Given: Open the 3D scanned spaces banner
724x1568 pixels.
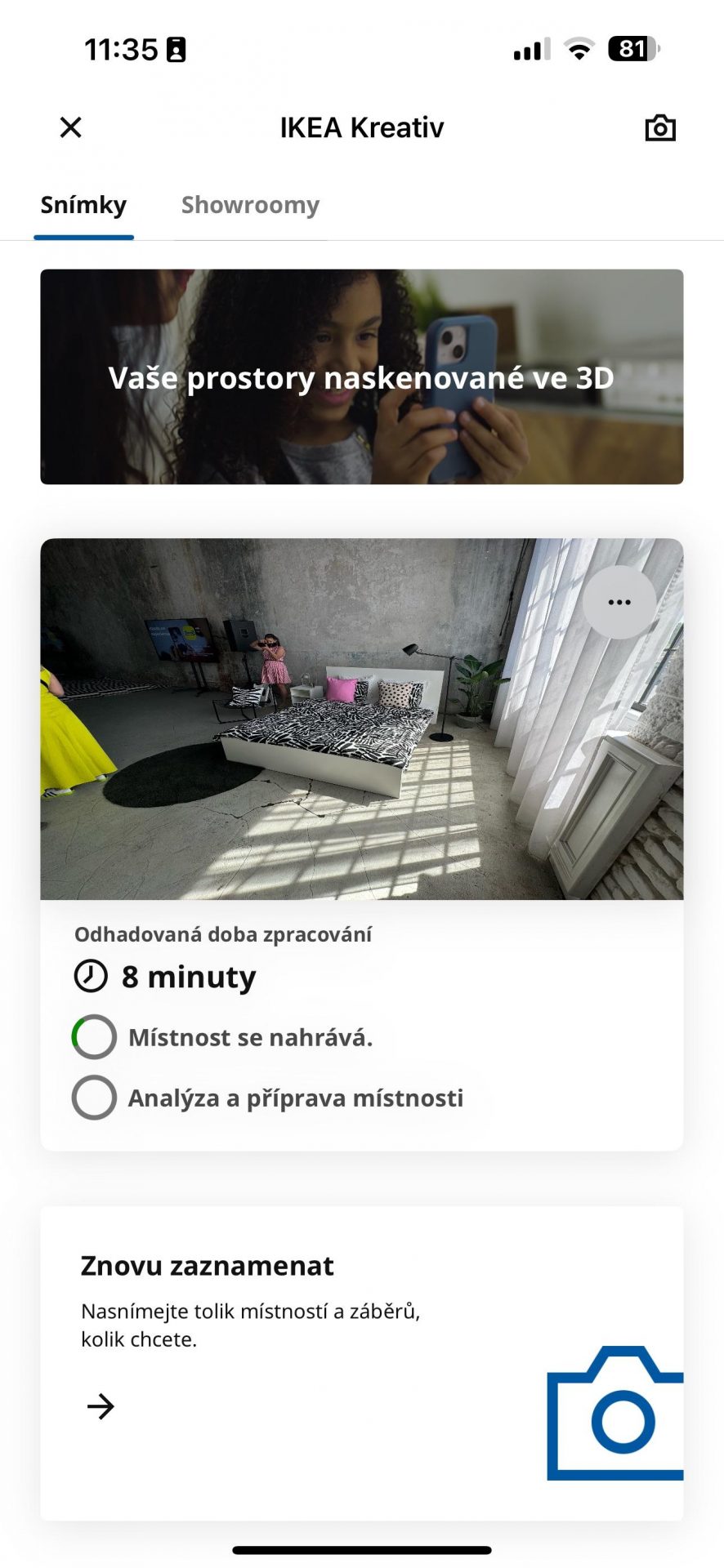Looking at the screenshot, I should pyautogui.click(x=362, y=376).
